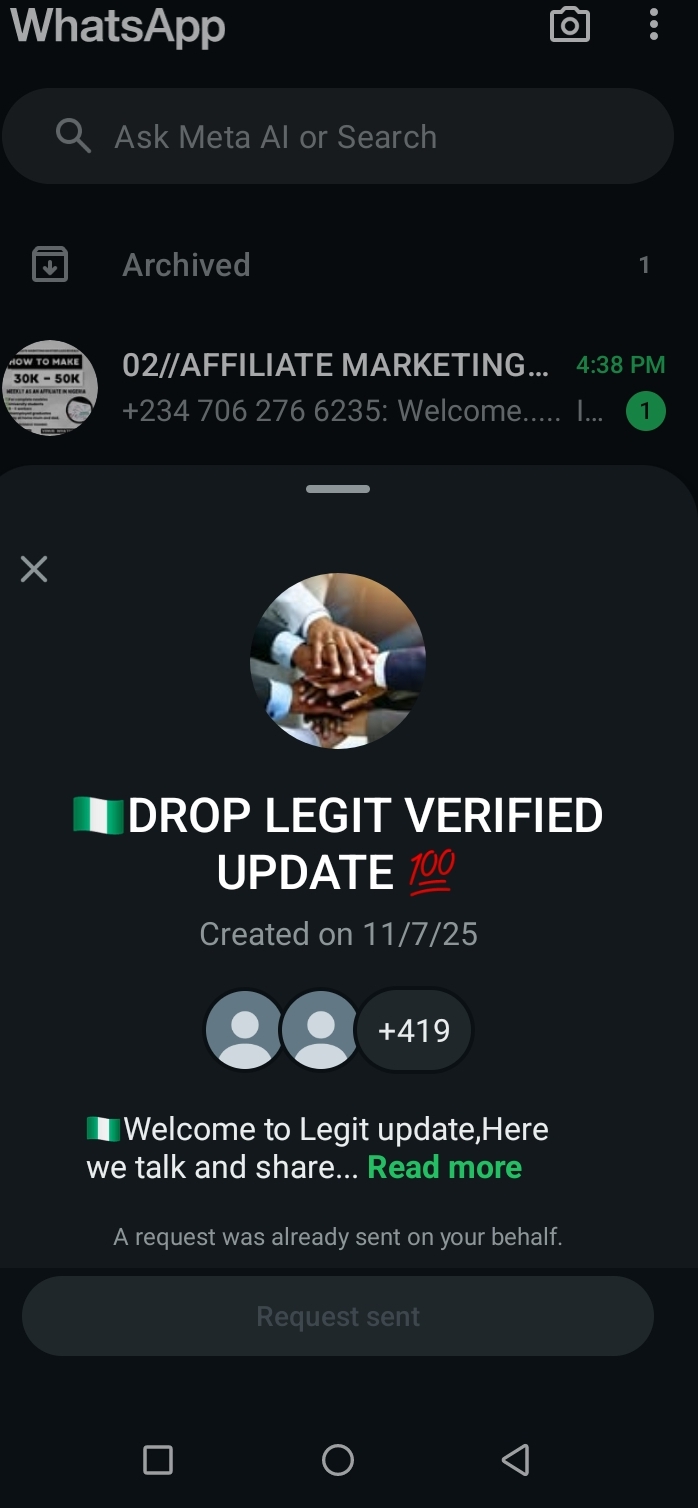Expand group description with Read more
Viewport: 698px width, 1508px height.
[x=445, y=1167]
